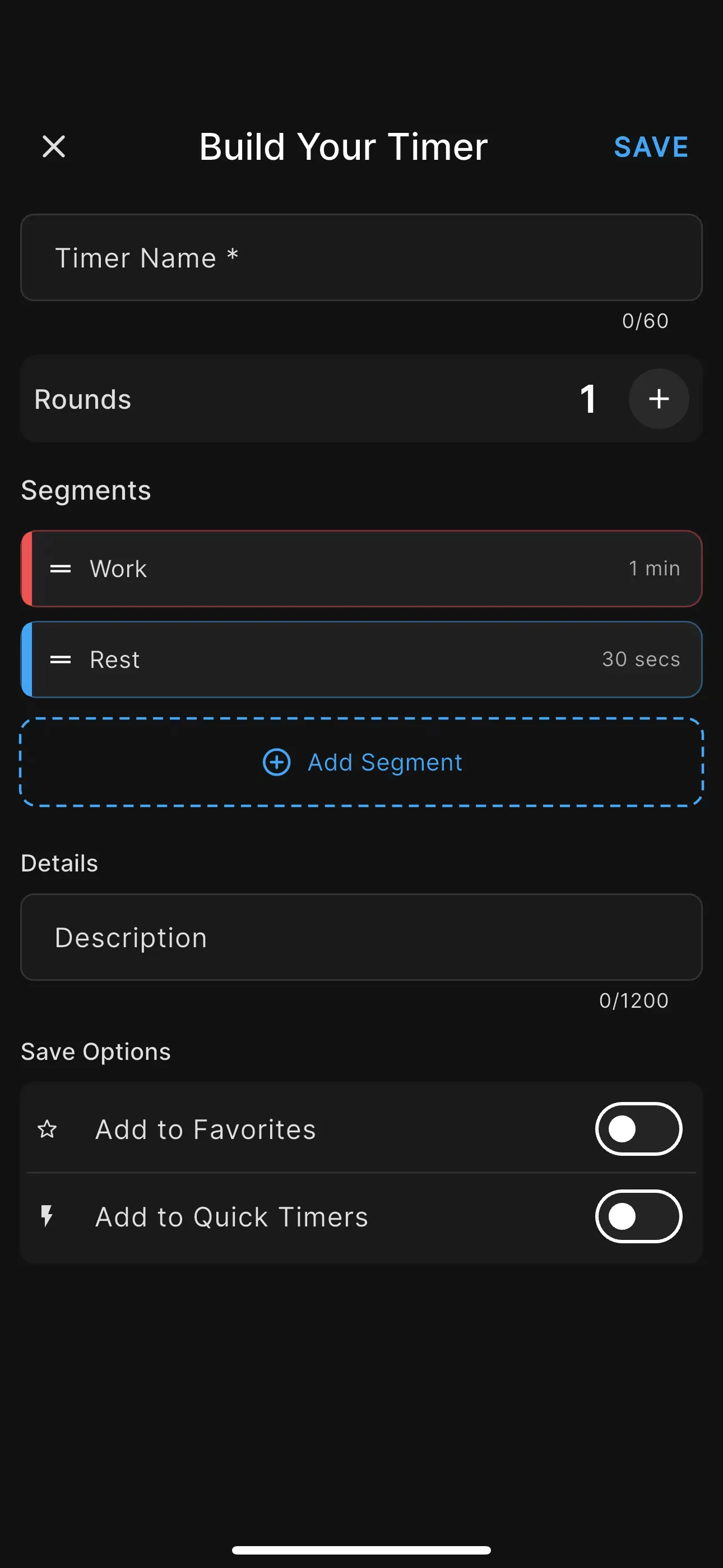This screenshot has width=723, height=1568.
Task: Enable the Add to Quick Timers toggle
Action: pyautogui.click(x=639, y=1216)
